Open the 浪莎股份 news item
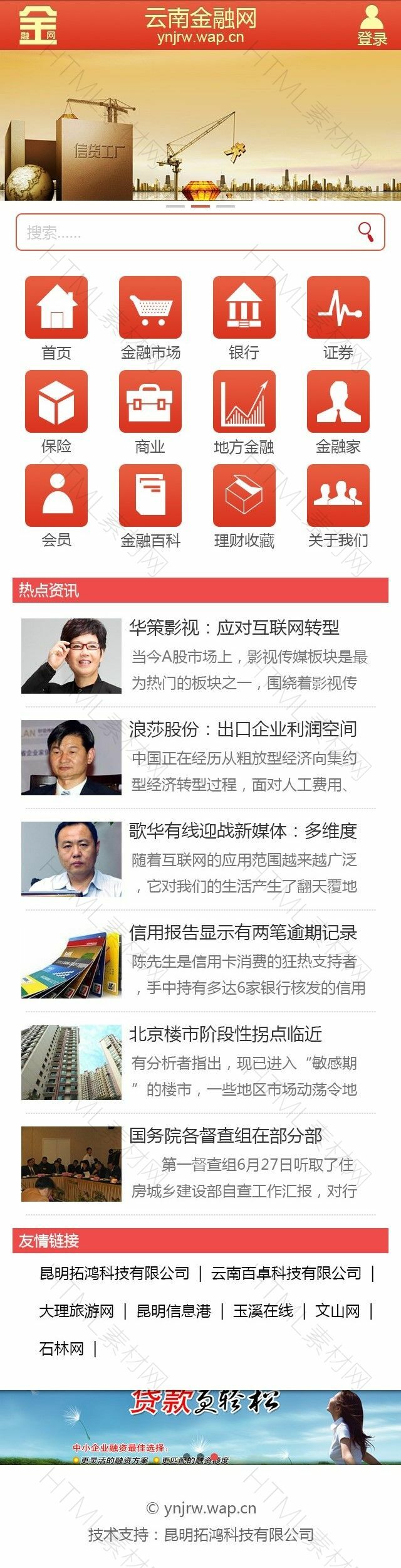The width and height of the screenshot is (401, 1568). pos(243,729)
